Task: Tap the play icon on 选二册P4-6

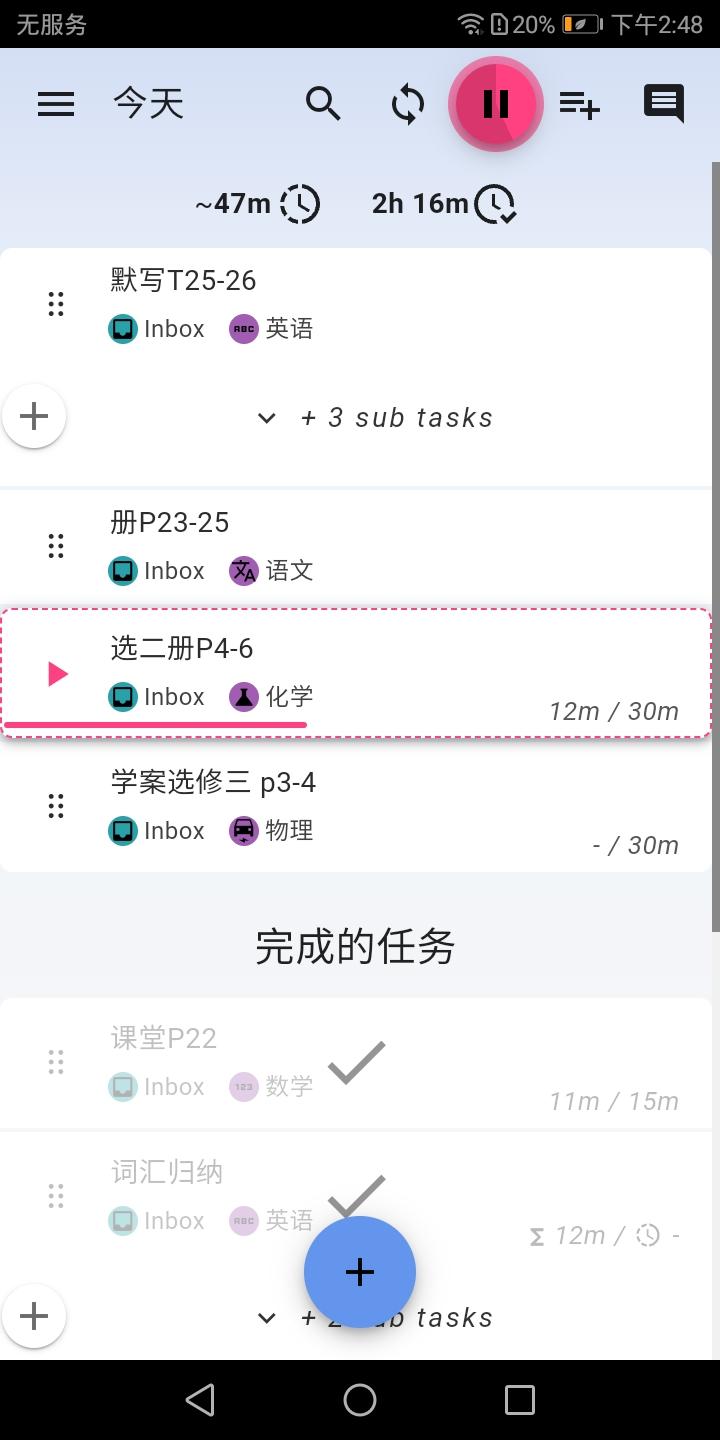Action: pyautogui.click(x=57, y=674)
